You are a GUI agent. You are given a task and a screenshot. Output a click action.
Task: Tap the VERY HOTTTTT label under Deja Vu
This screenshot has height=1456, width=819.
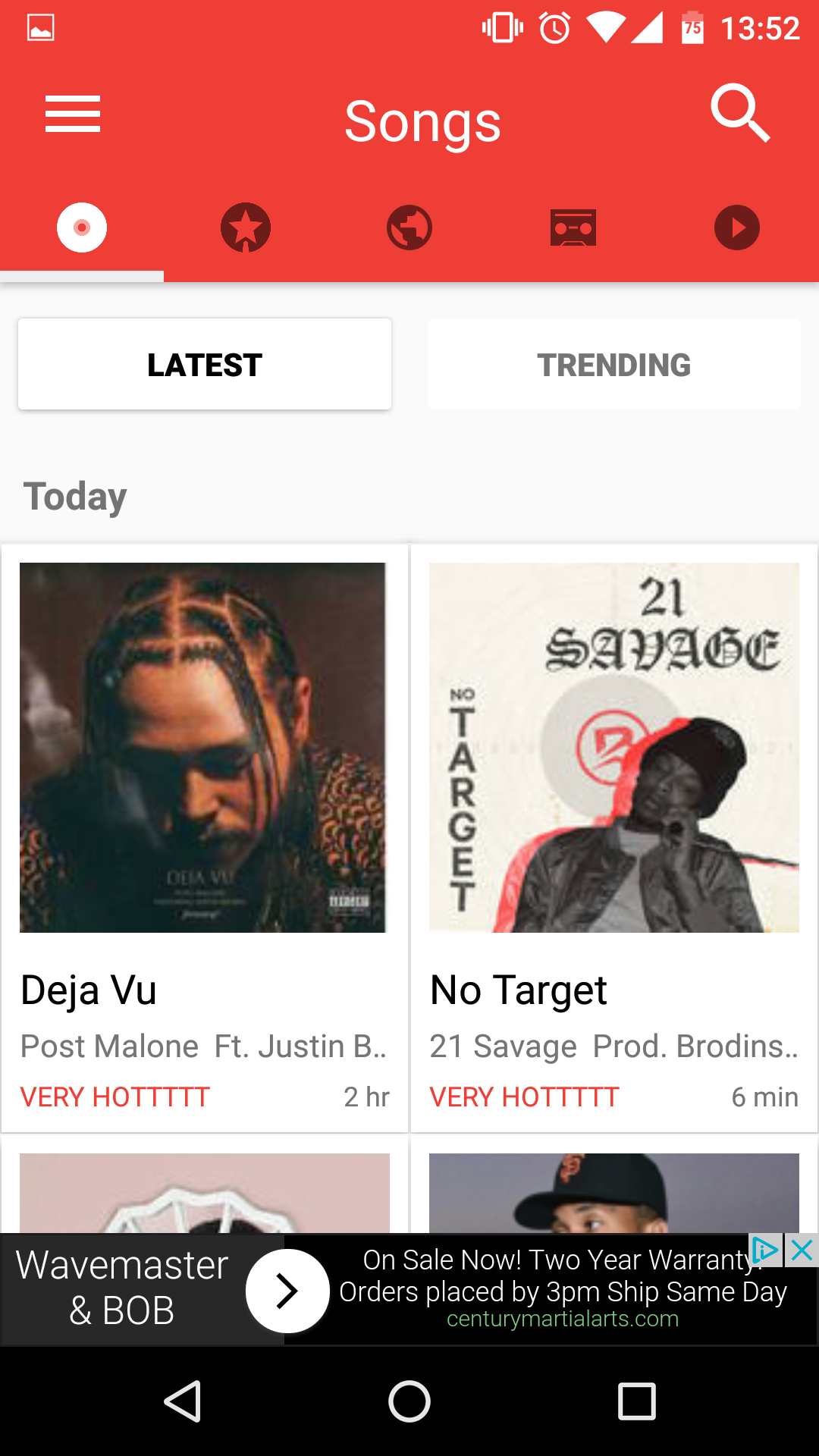tap(115, 1097)
